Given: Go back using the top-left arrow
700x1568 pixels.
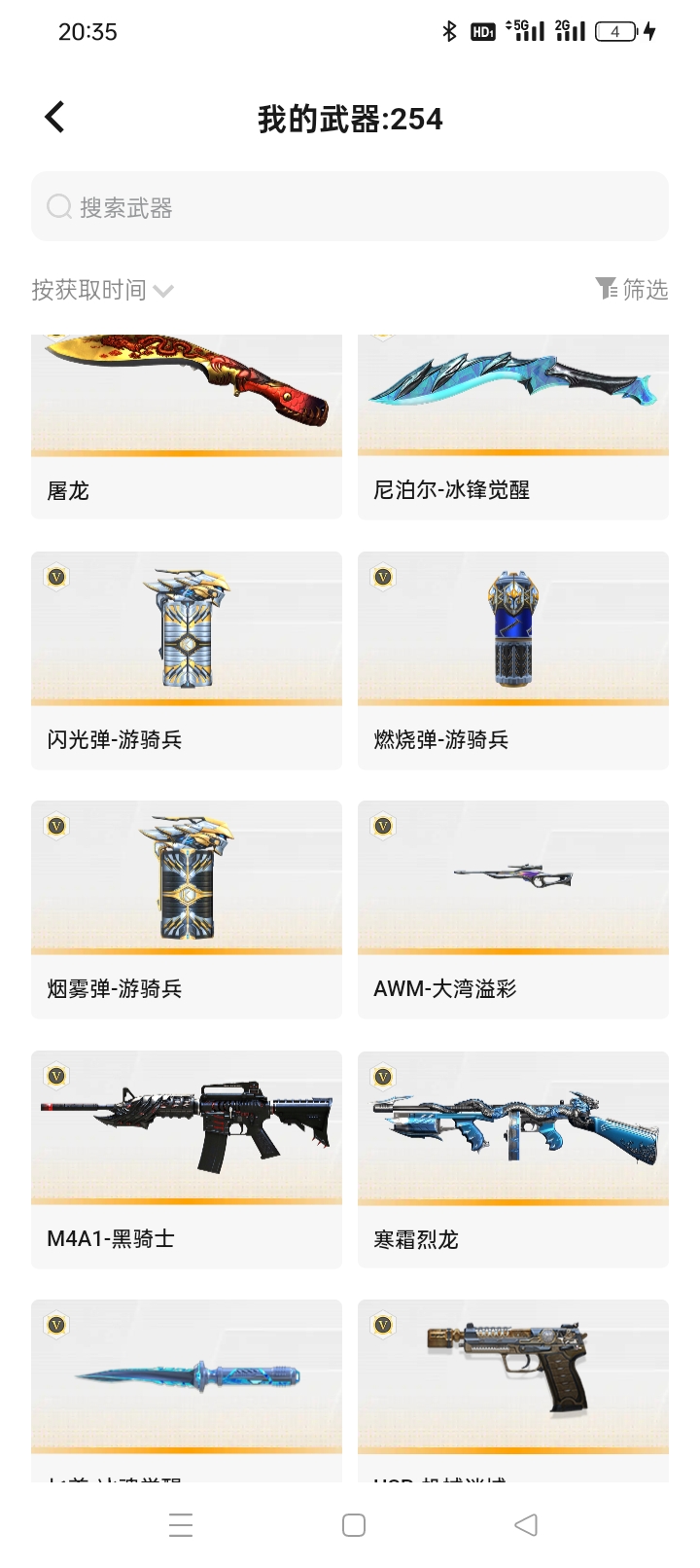Looking at the screenshot, I should pyautogui.click(x=55, y=118).
